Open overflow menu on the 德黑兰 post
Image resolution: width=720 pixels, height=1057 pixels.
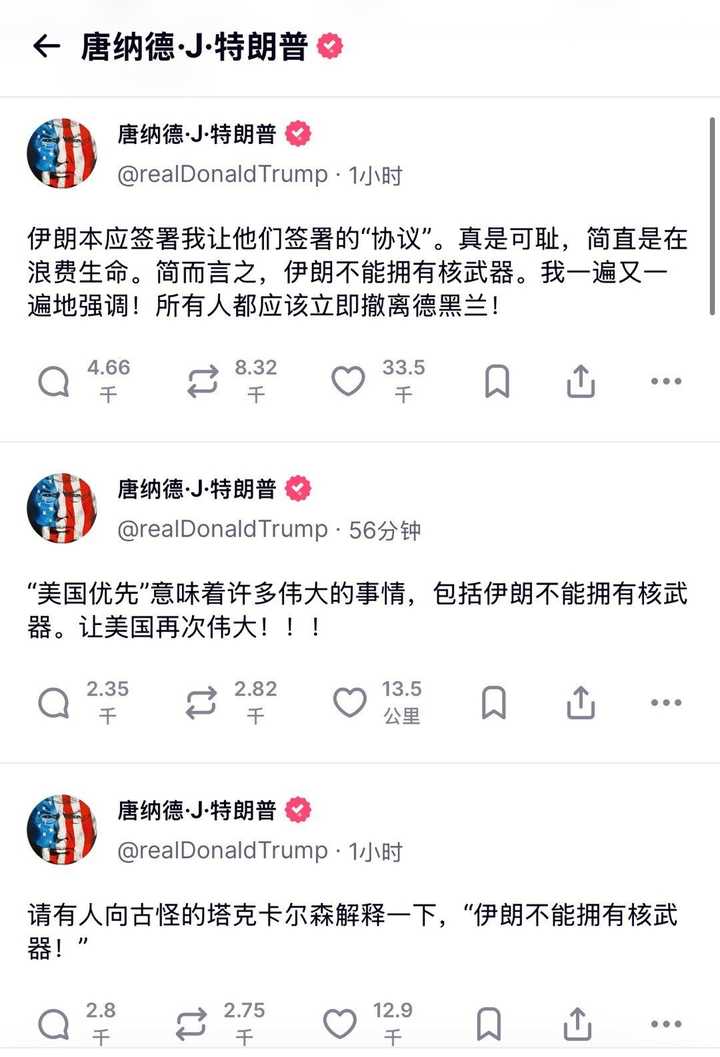pyautogui.click(x=666, y=382)
